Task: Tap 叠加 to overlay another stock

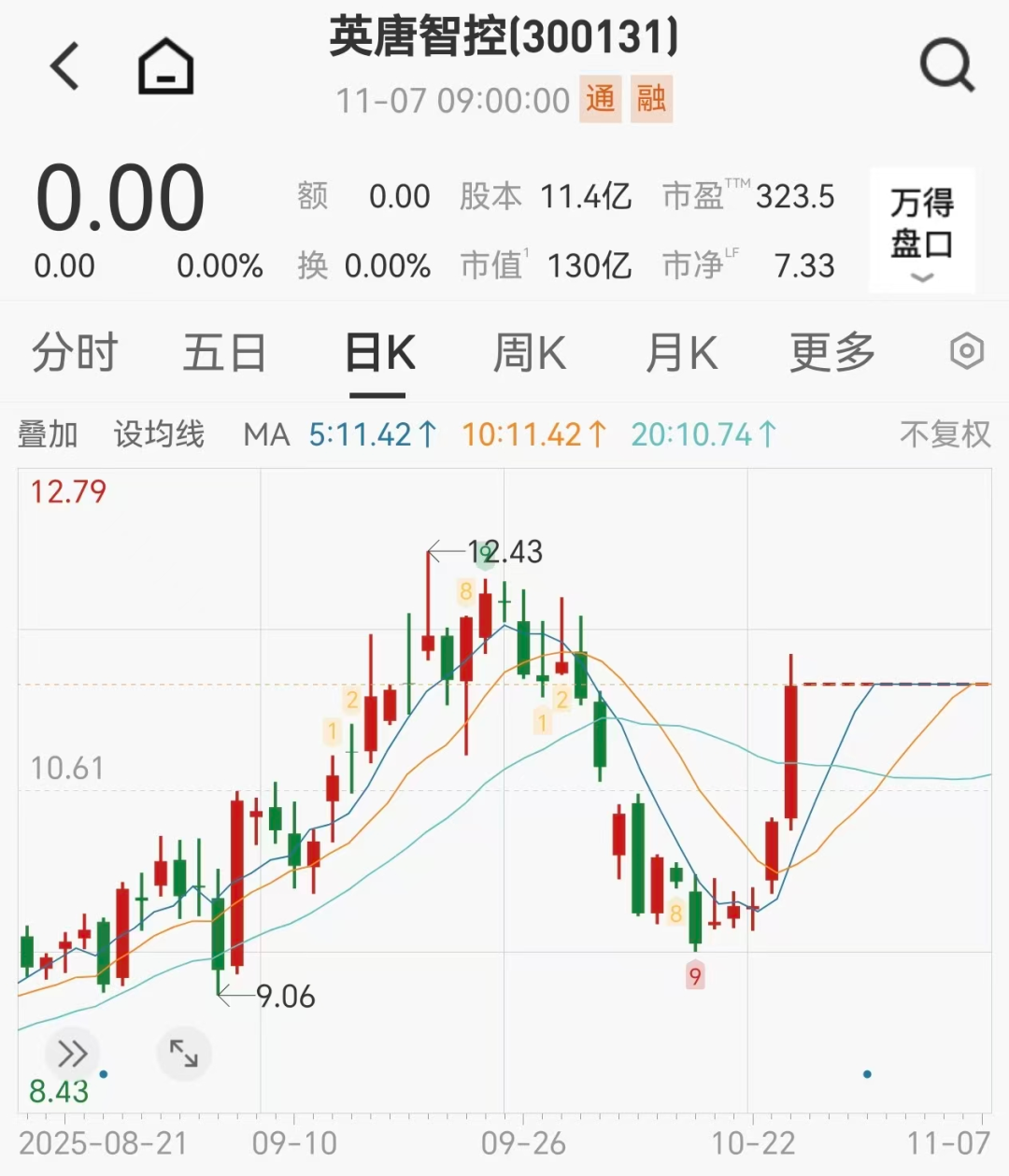Action: click(48, 434)
